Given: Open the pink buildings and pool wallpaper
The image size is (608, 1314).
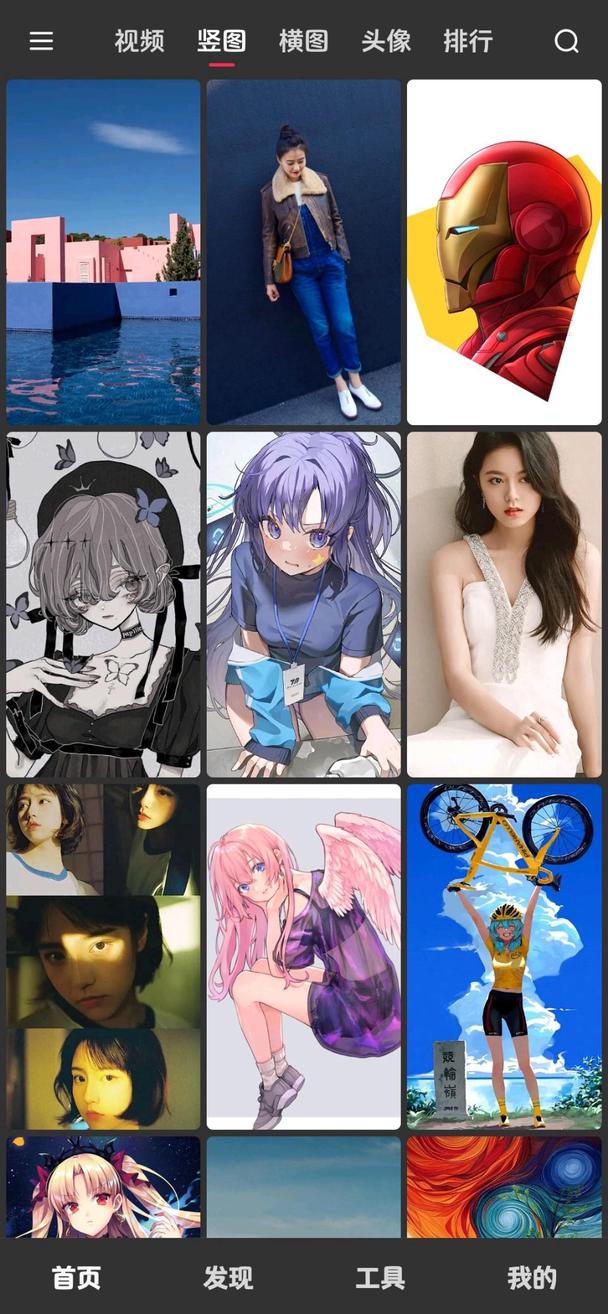Looking at the screenshot, I should click(x=103, y=252).
